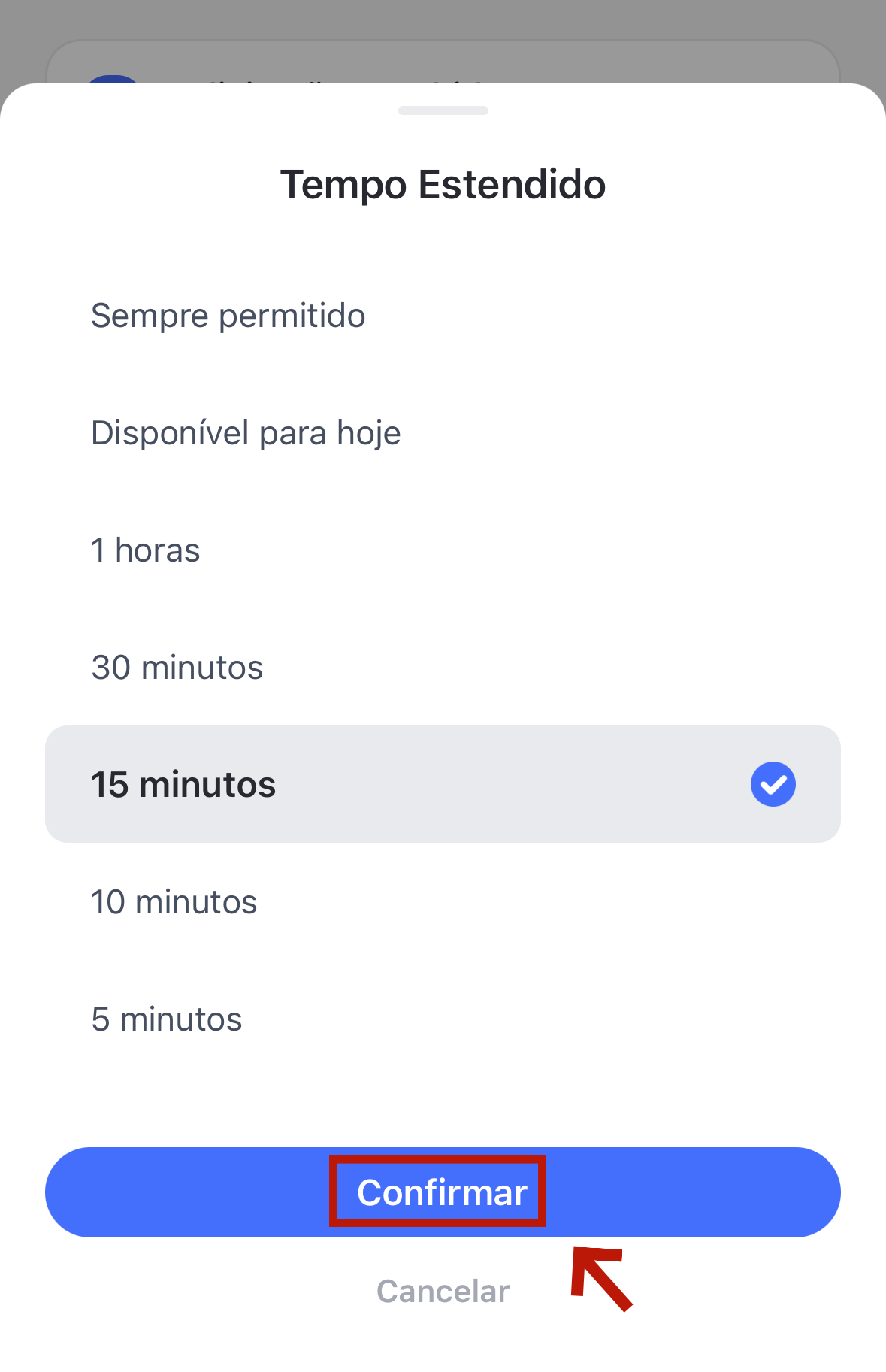
Task: Choose "Disponível para hoje" time option
Action: [246, 432]
